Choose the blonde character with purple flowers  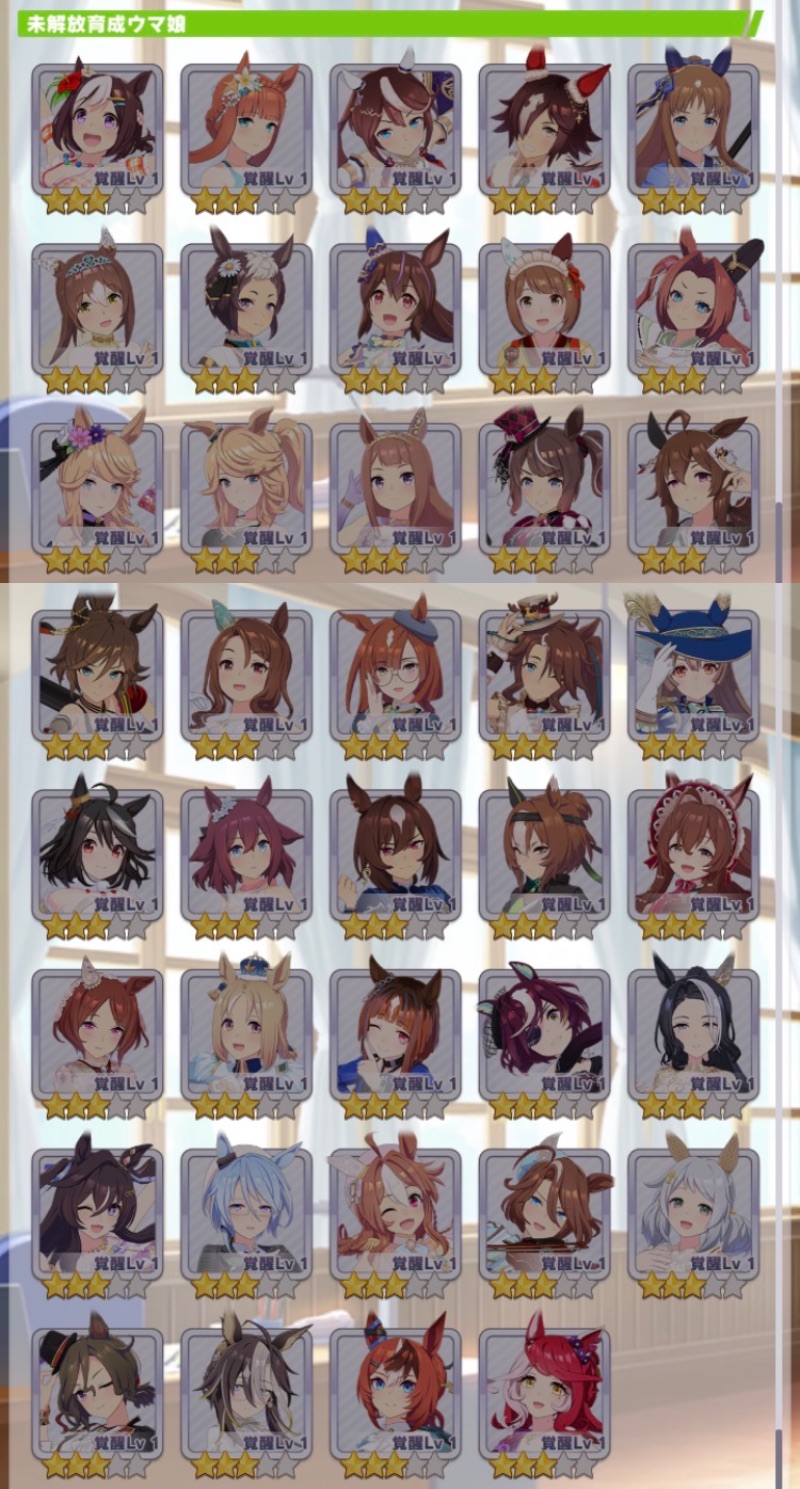point(97,486)
